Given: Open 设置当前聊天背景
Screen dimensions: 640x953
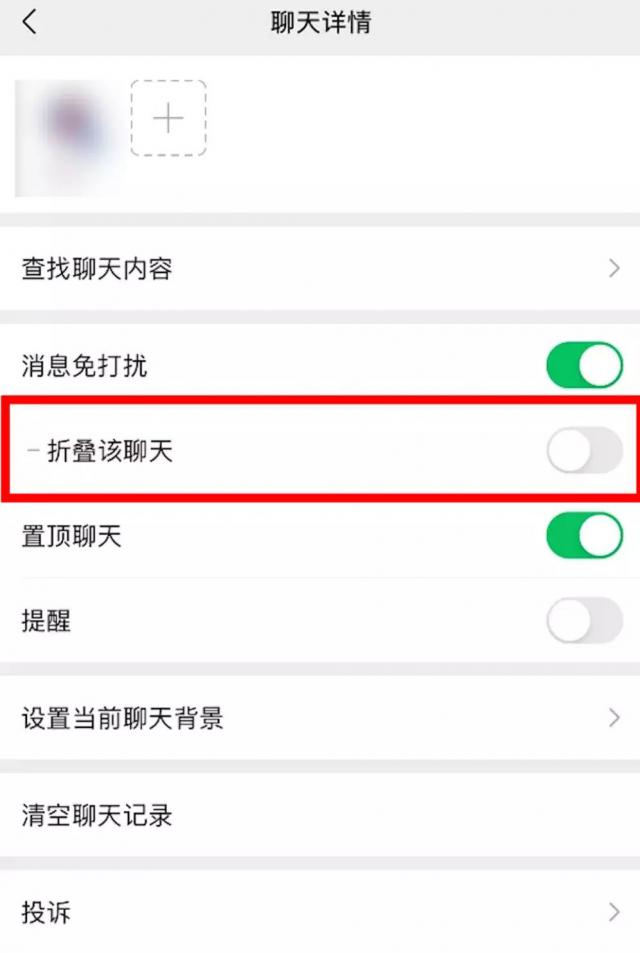Looking at the screenshot, I should pos(320,717).
